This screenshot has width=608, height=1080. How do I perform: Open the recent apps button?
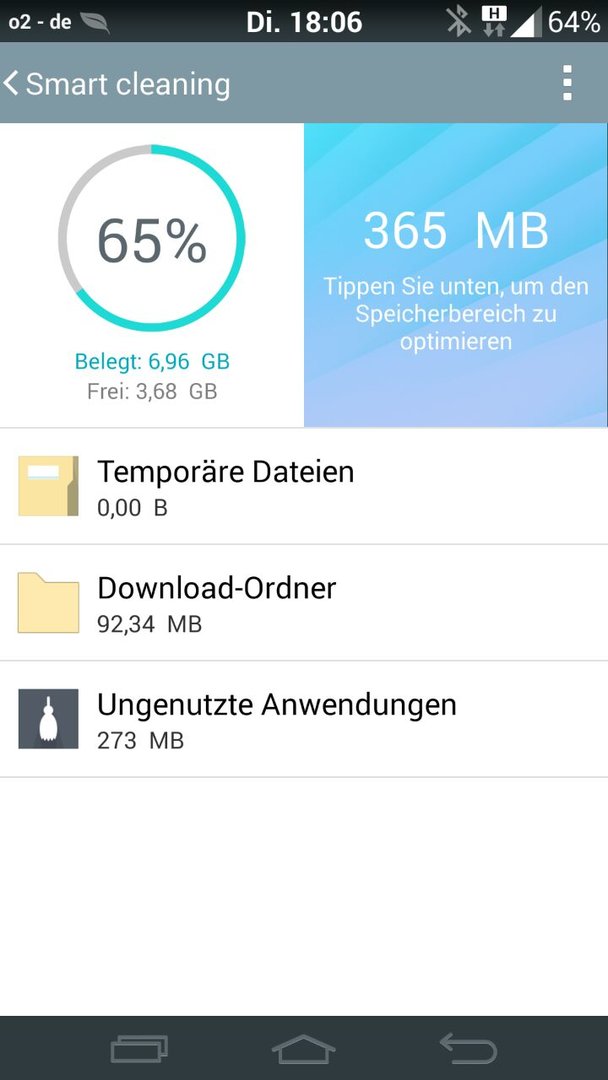pos(139,1050)
